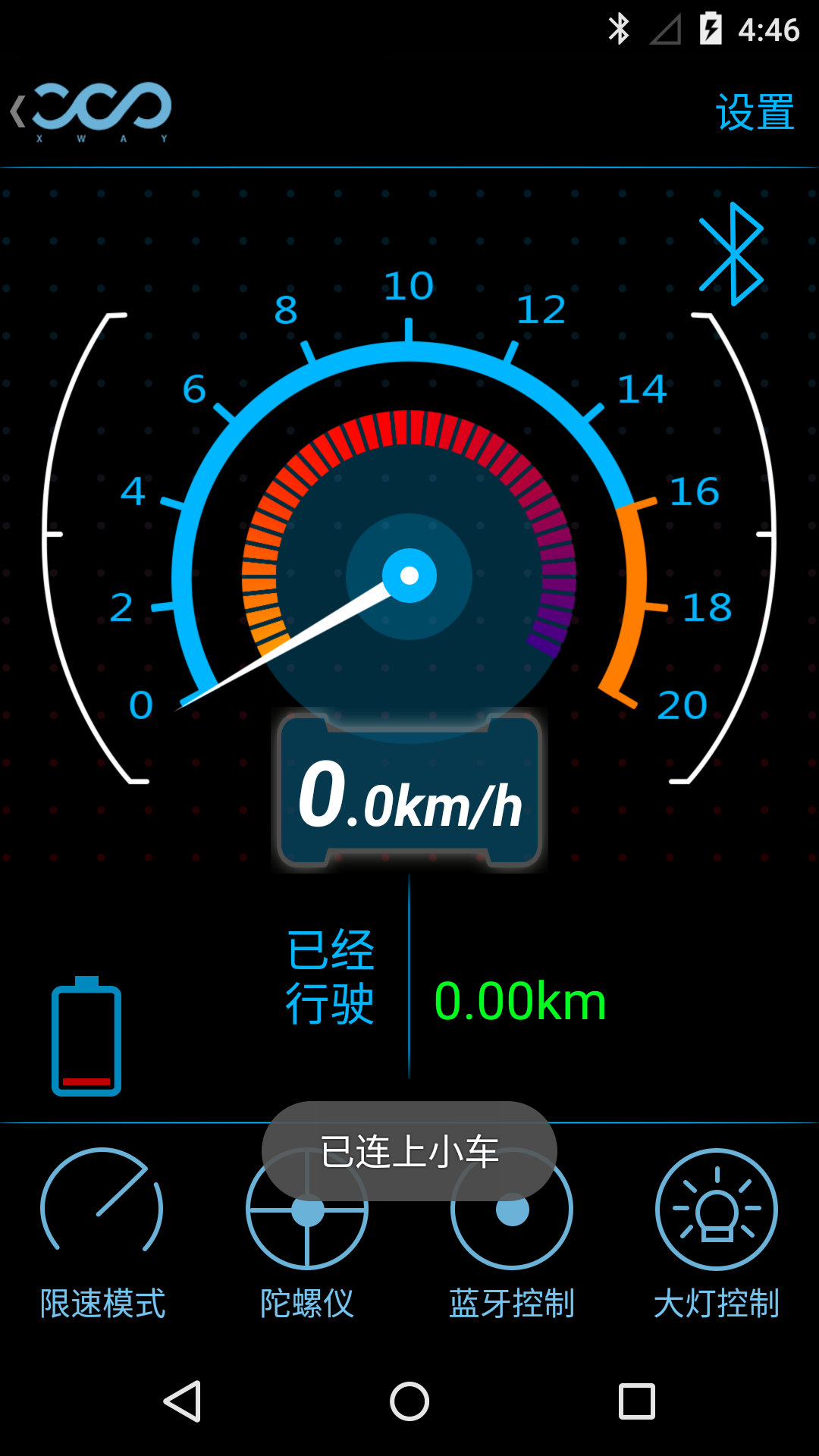Viewport: 819px width, 1456px height.
Task: Go back via the XWAY logo arrow
Action: coord(89,111)
